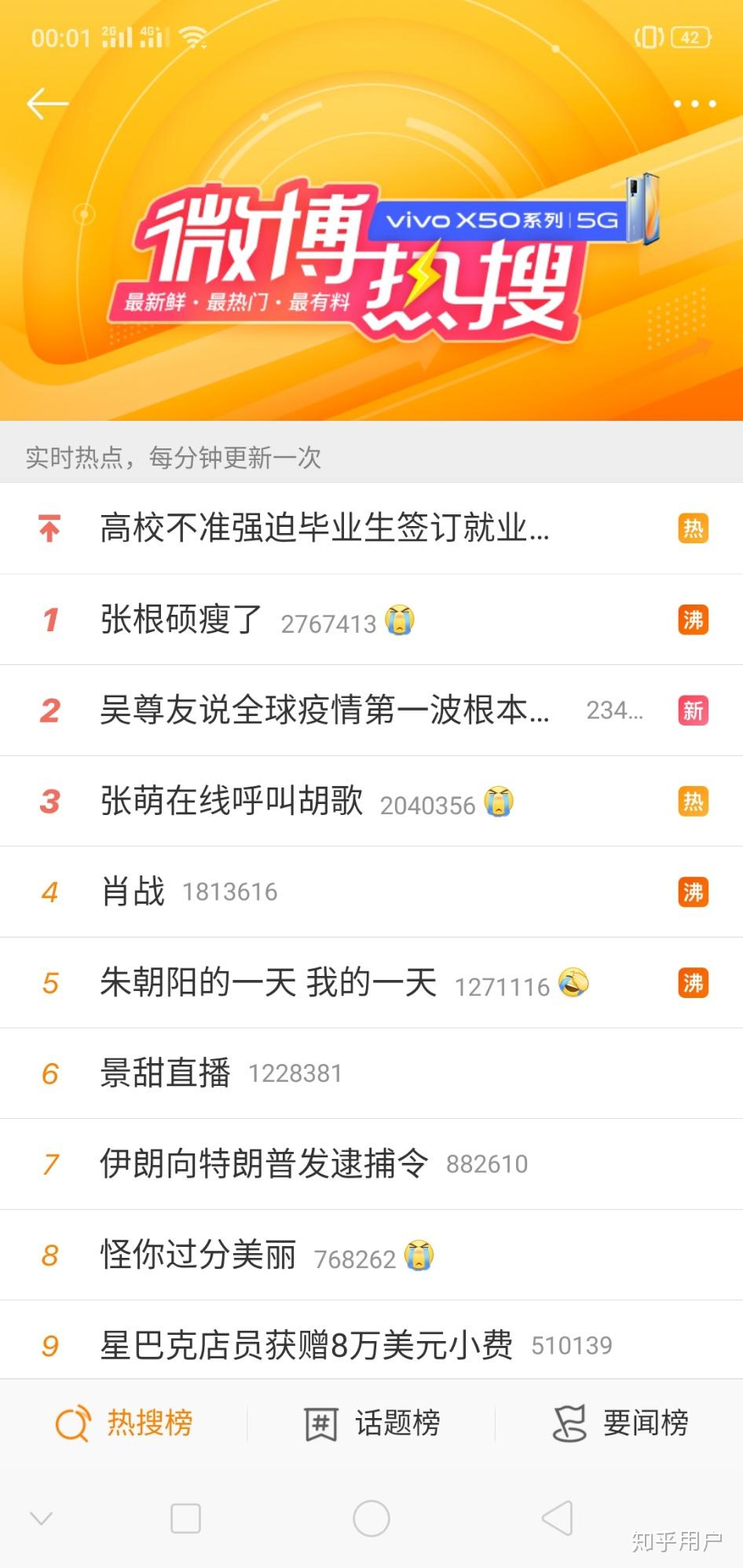Switch to the 热搜榜 tab
The image size is (743, 1568).
[x=124, y=1423]
